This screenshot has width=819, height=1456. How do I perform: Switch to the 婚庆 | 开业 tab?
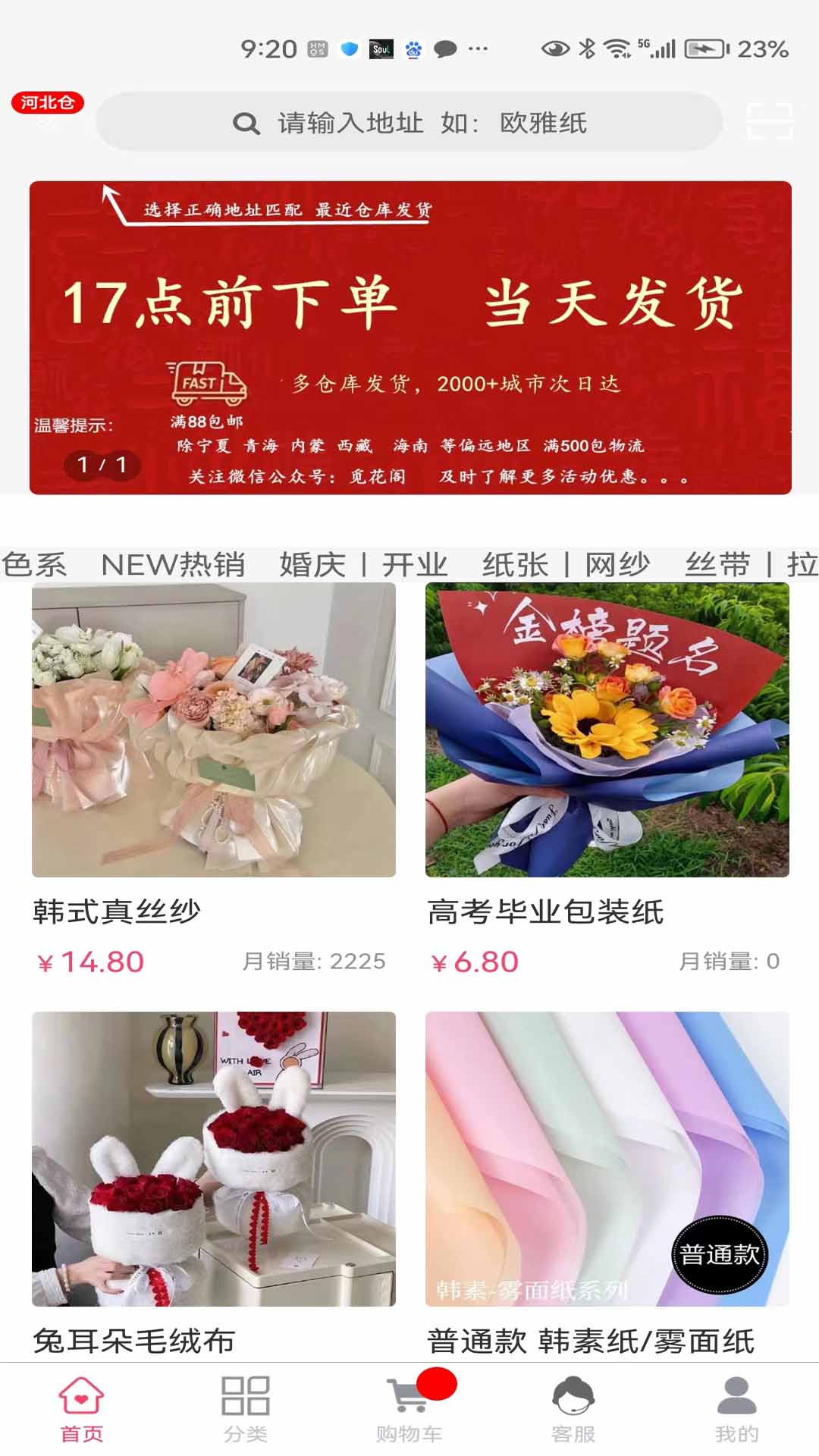(x=363, y=565)
